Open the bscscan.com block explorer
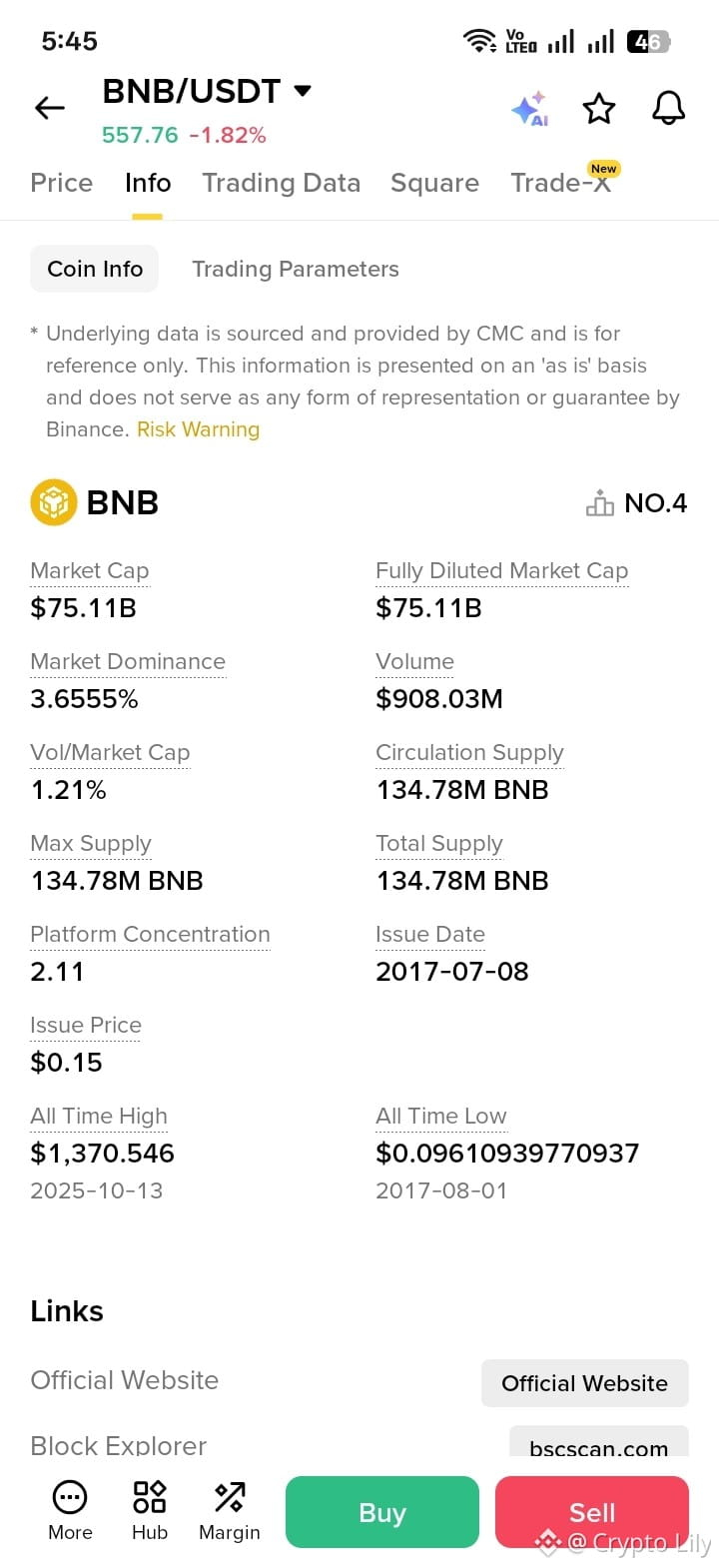The width and height of the screenshot is (719, 1568). click(599, 1444)
